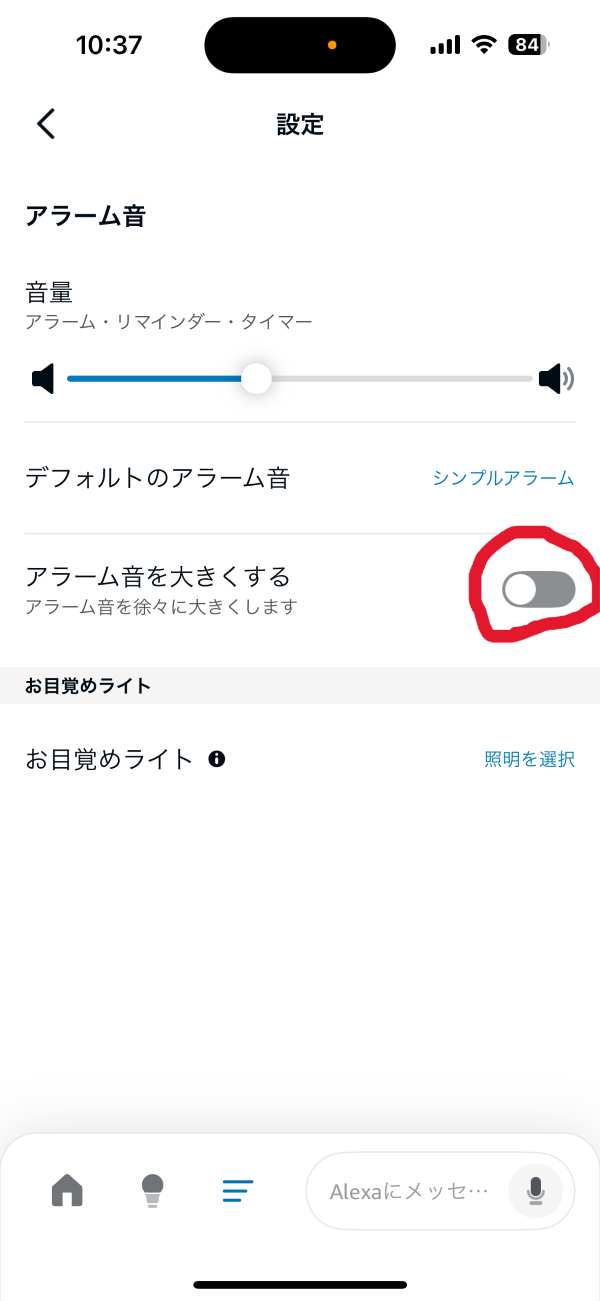Open the more menu tab

pos(237,1190)
